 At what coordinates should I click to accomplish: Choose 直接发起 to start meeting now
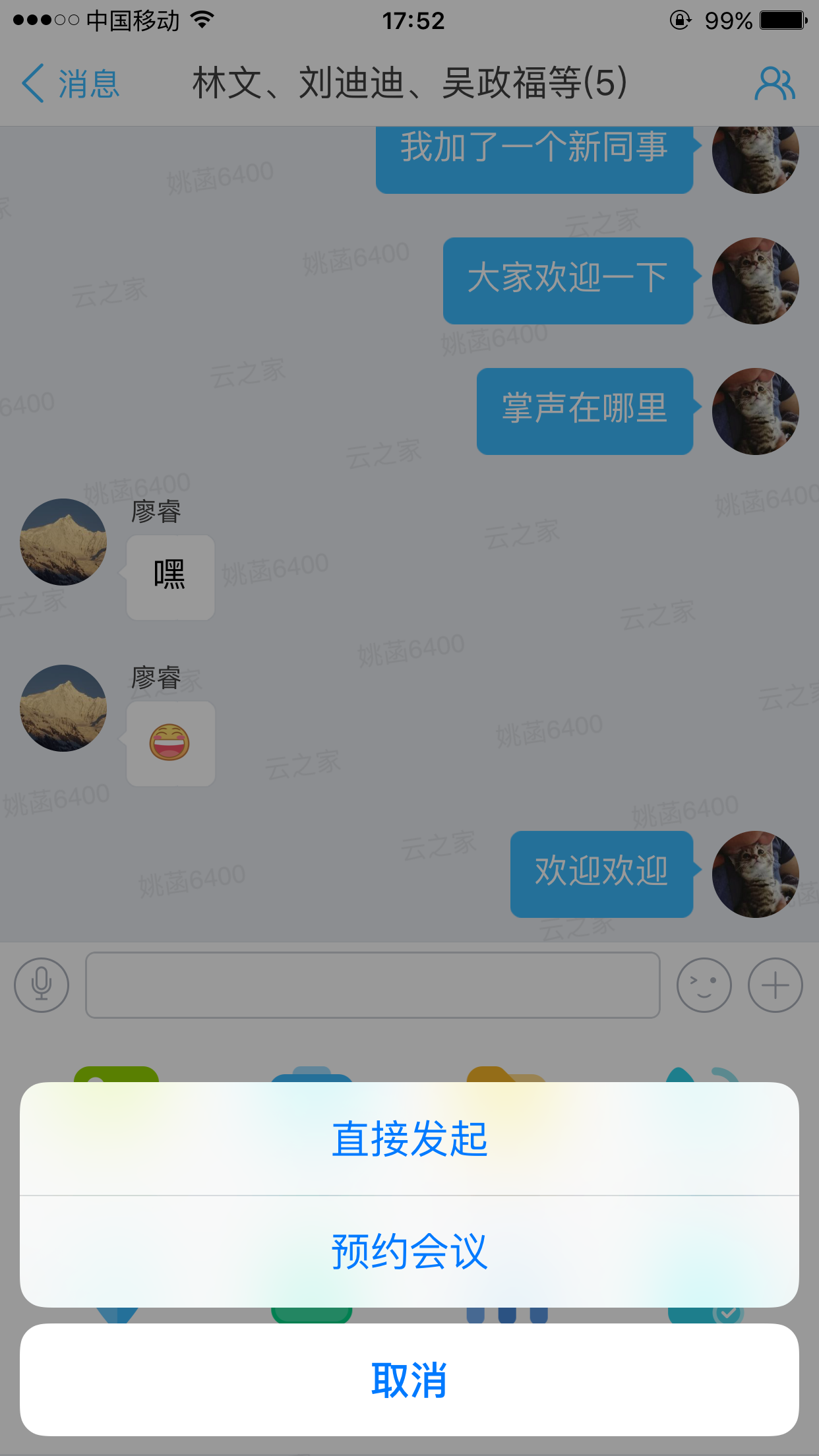pyautogui.click(x=409, y=1139)
